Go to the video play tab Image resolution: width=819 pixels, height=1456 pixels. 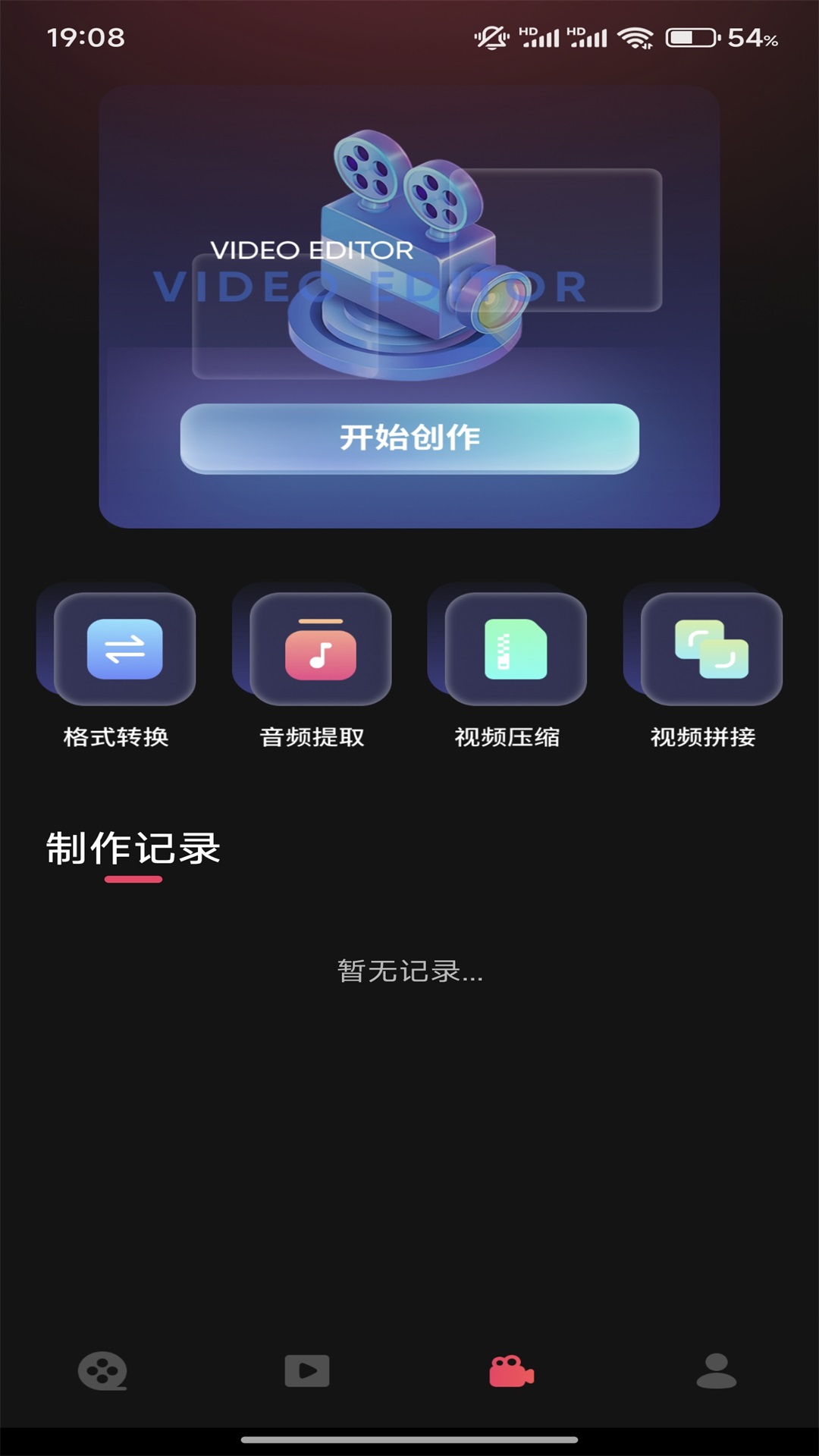click(307, 1371)
